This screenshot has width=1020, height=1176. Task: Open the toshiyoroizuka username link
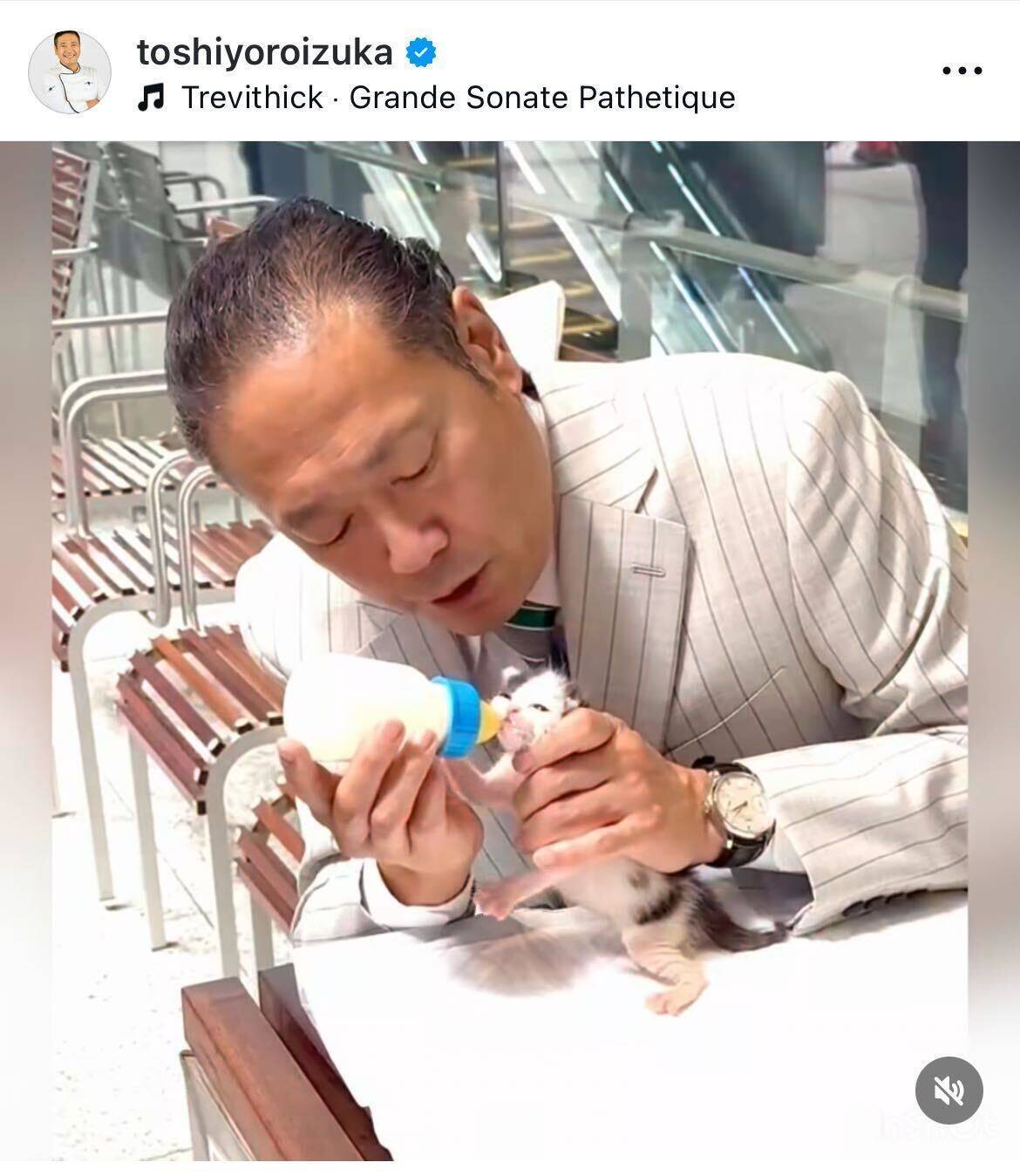pos(264,52)
